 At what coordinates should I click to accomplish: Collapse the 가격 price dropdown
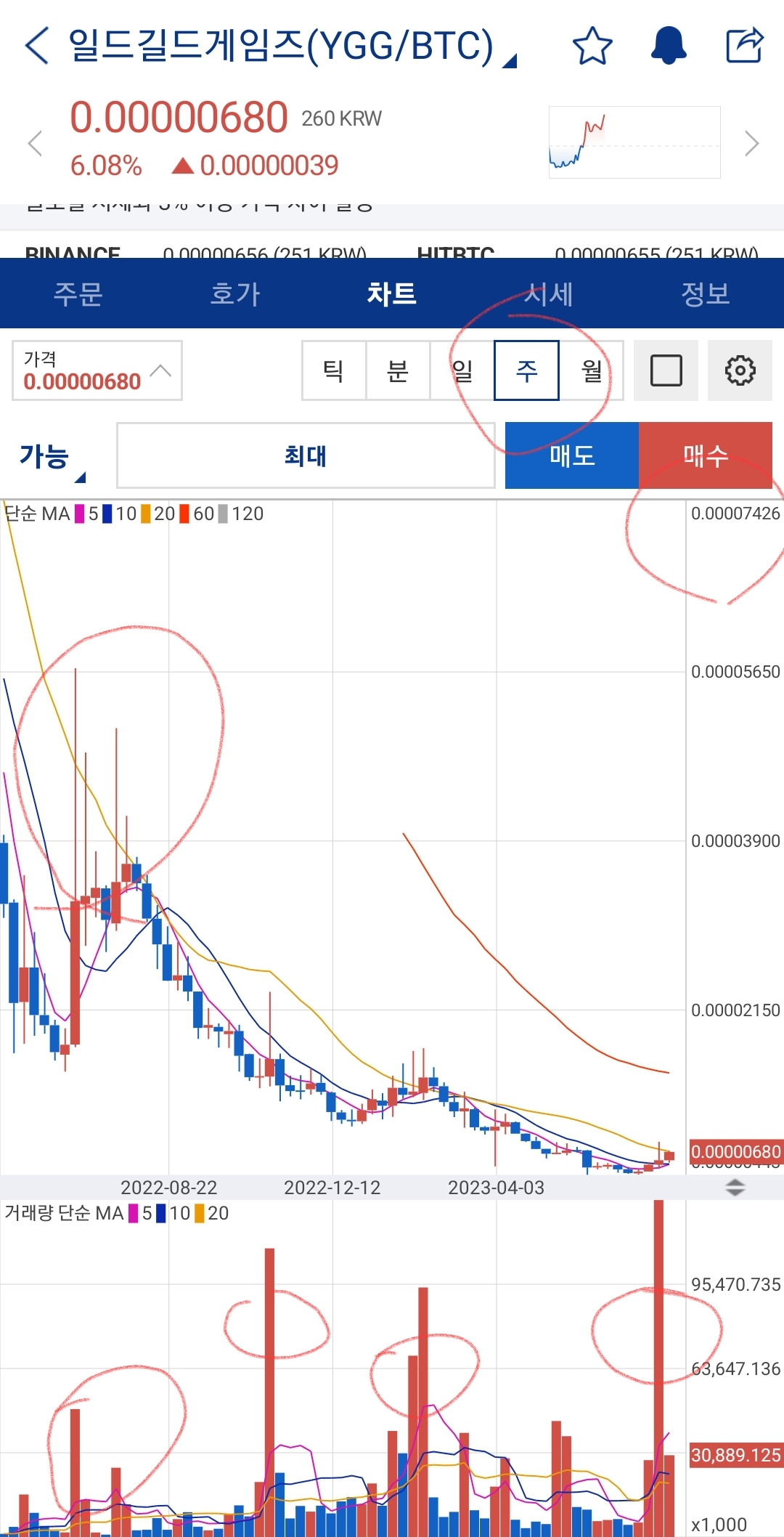coord(161,370)
